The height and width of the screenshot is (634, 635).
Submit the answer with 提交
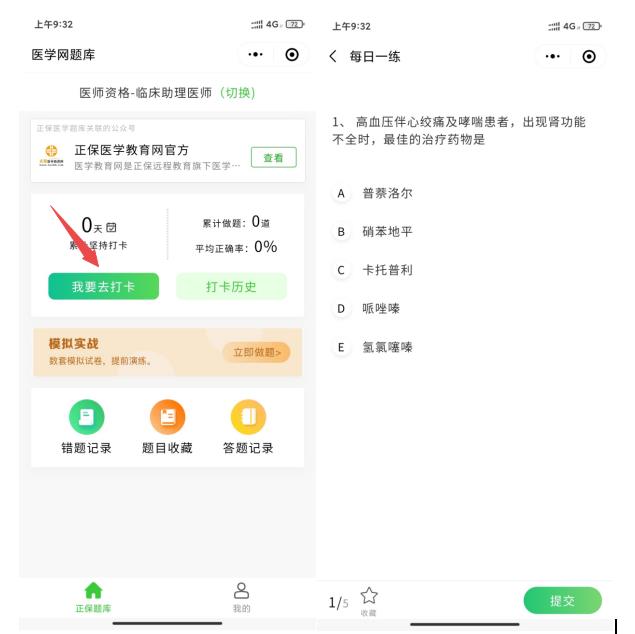[562, 601]
